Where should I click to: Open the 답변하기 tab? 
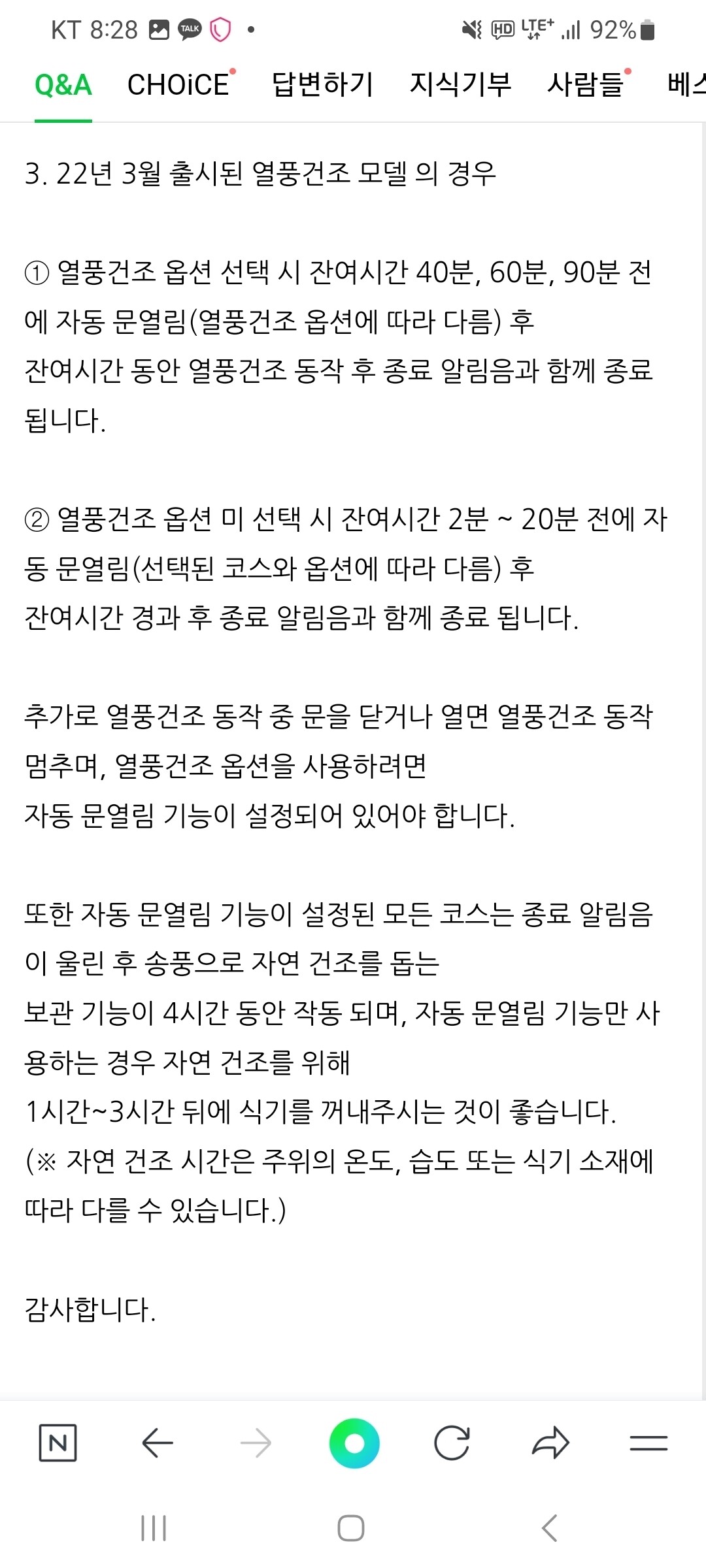[323, 85]
